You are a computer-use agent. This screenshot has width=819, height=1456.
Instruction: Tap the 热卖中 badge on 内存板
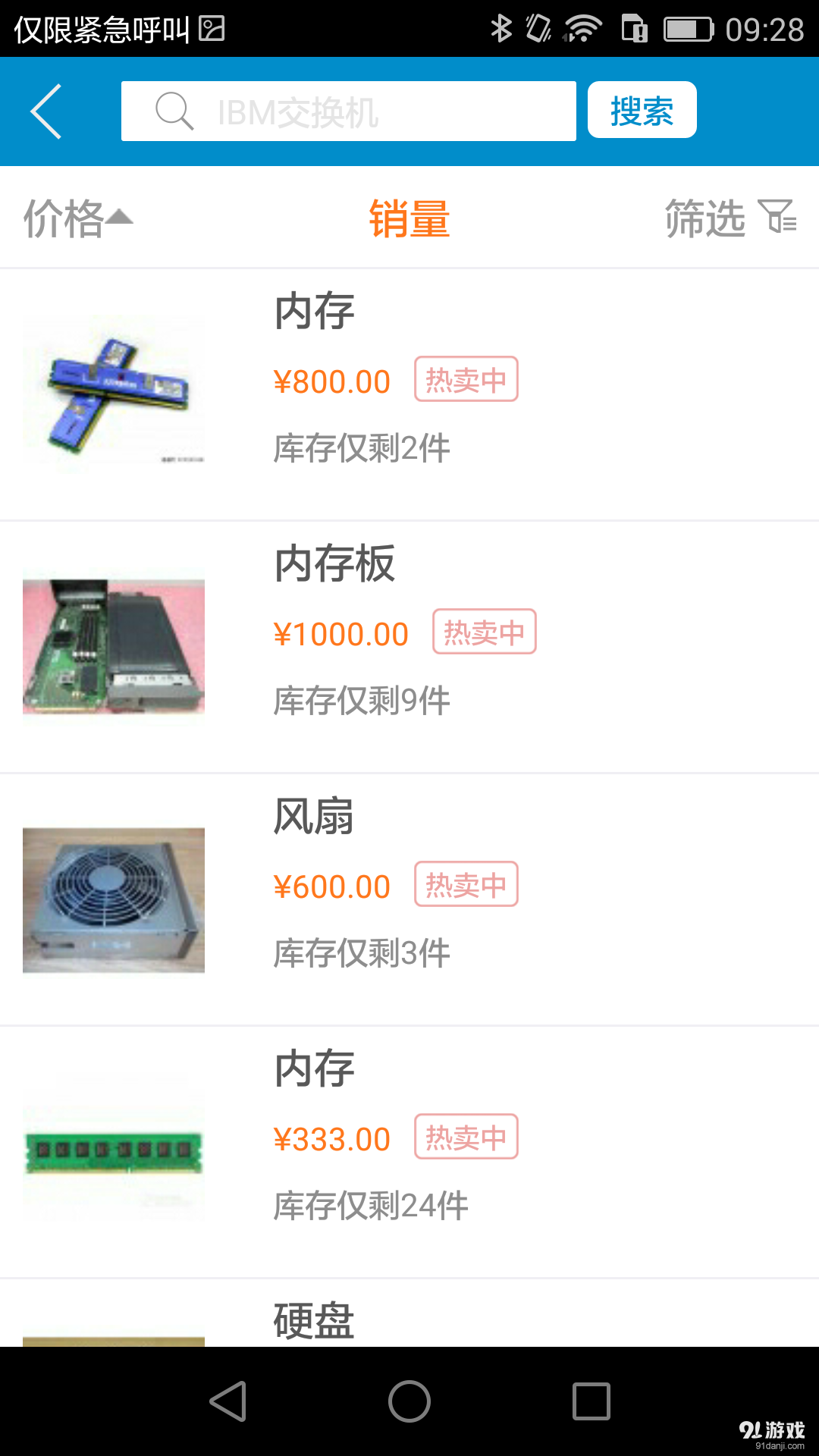(484, 632)
